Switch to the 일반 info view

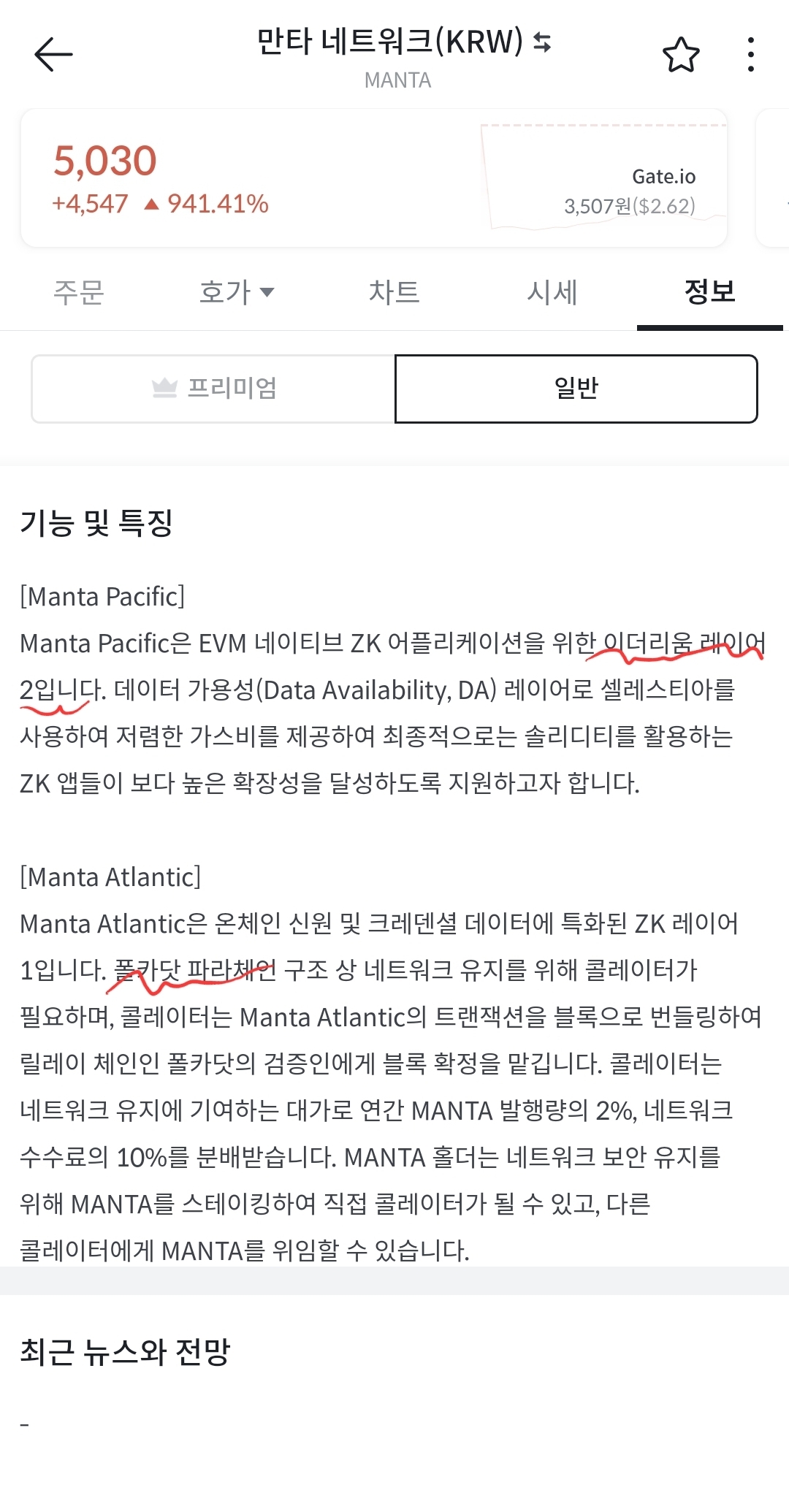click(576, 388)
